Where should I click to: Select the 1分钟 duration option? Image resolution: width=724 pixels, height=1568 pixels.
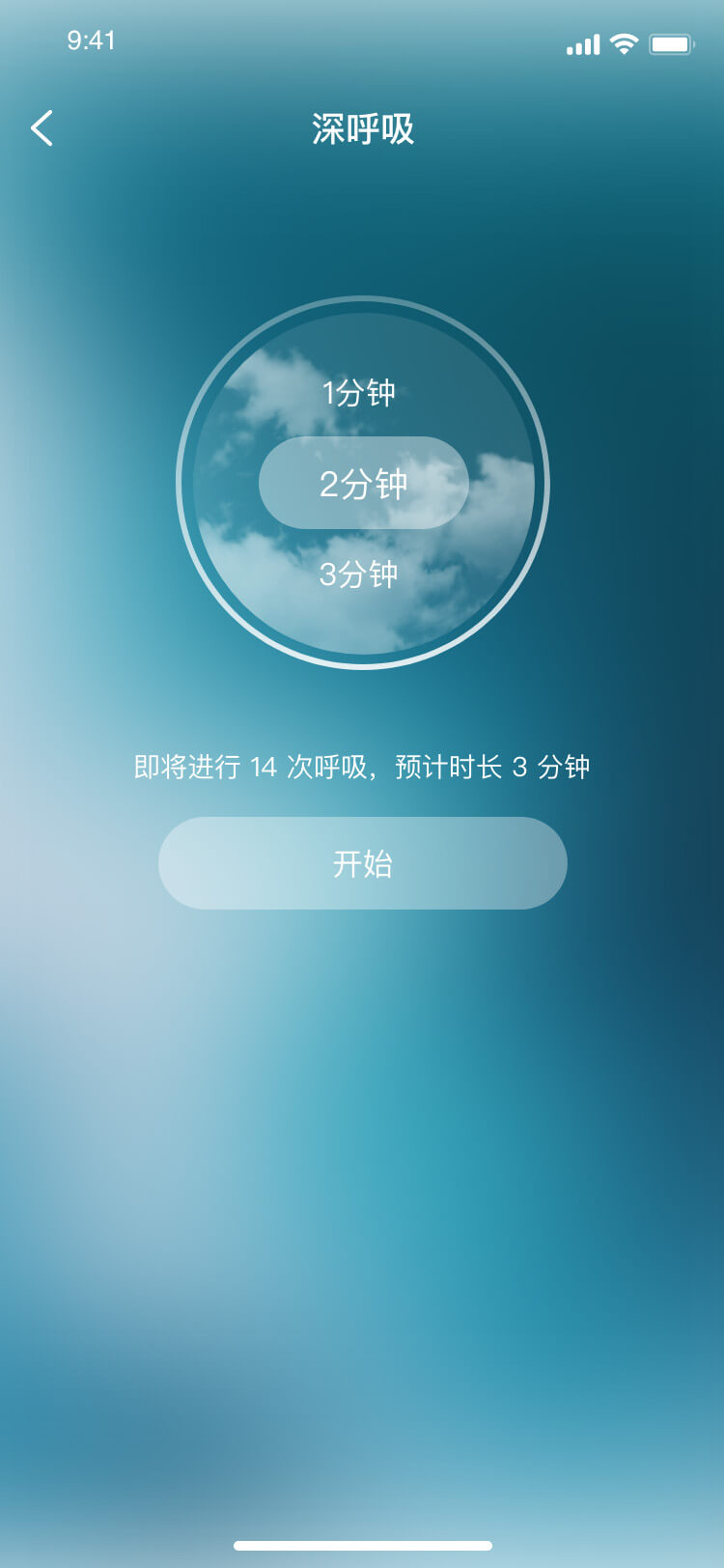pos(362,393)
